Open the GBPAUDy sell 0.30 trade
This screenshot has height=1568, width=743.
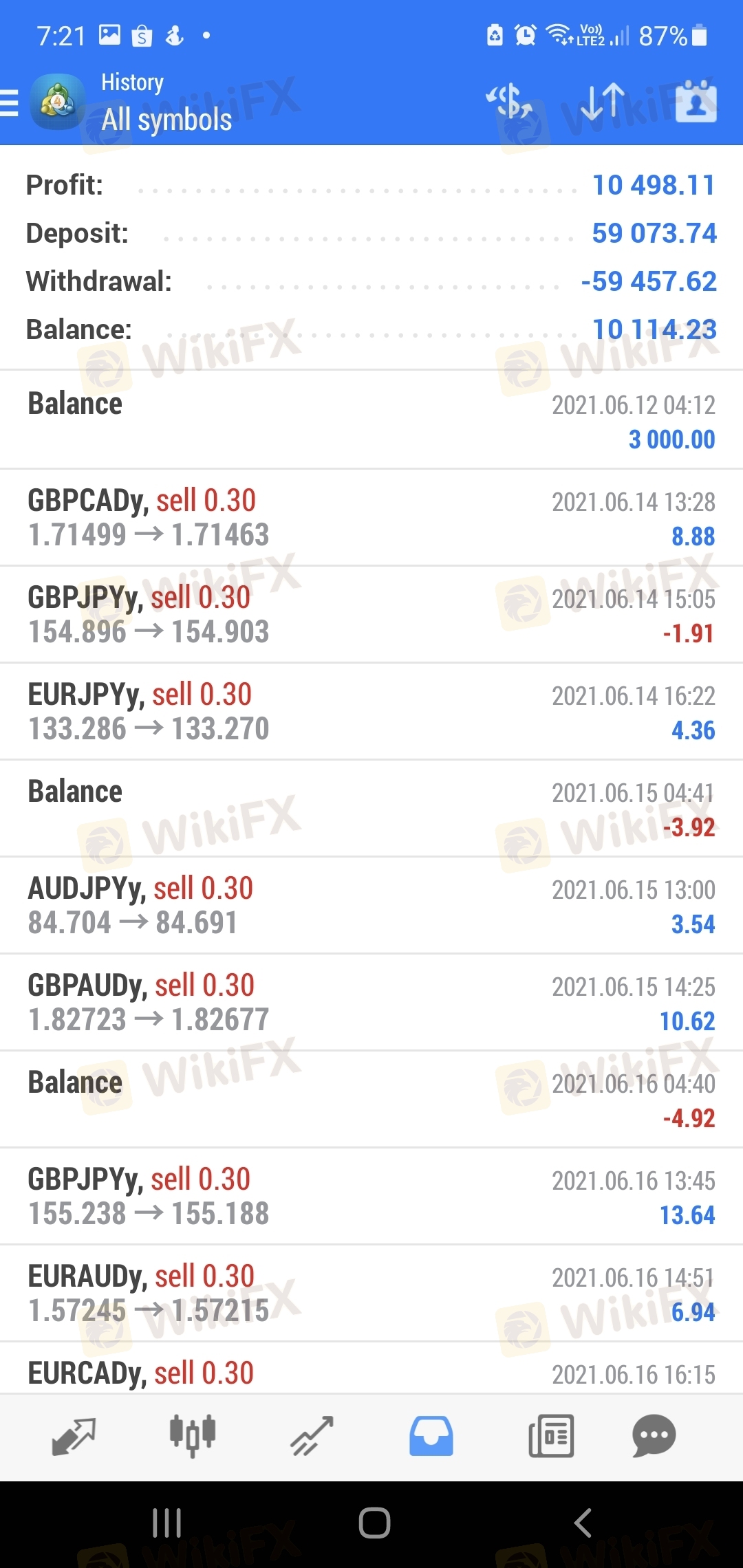tap(371, 1003)
